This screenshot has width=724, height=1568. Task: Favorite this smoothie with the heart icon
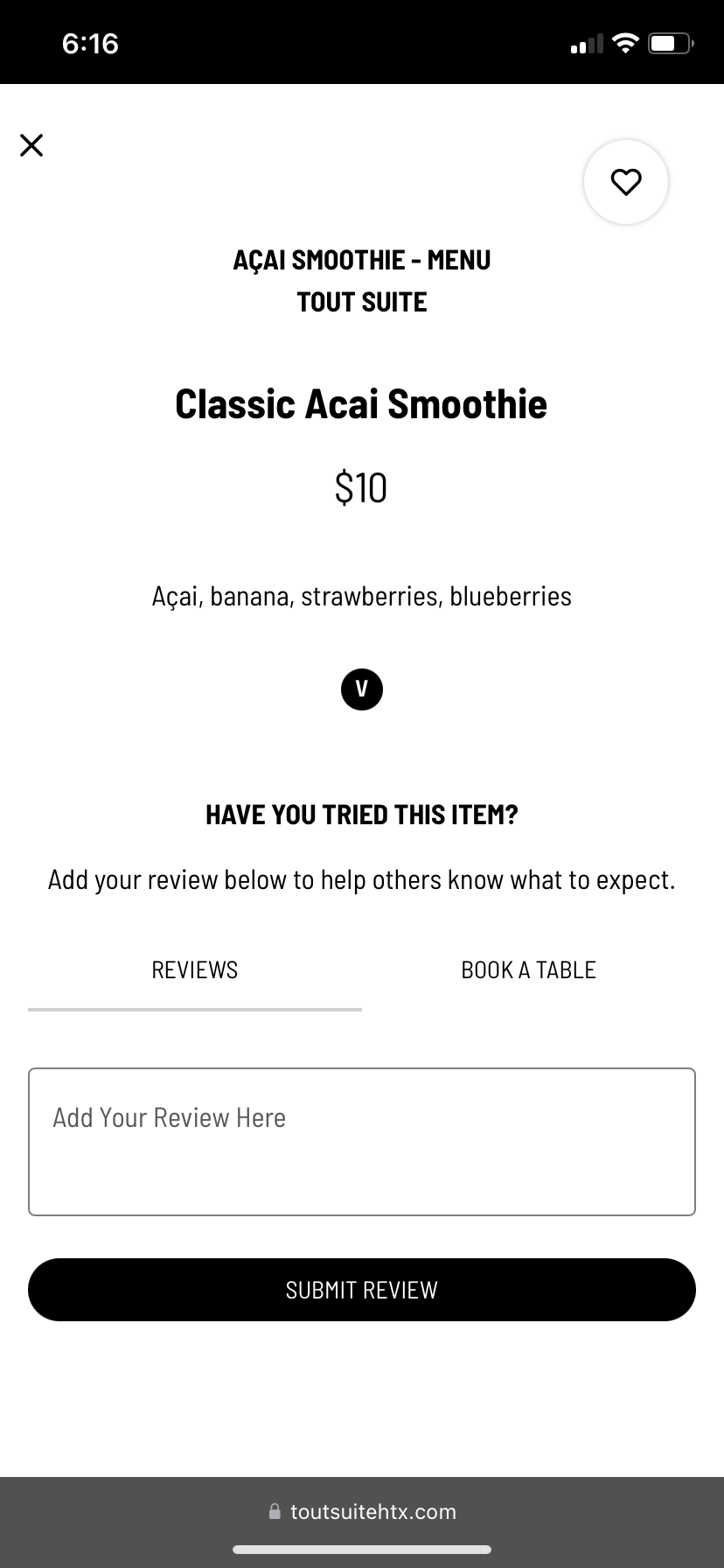(x=625, y=182)
